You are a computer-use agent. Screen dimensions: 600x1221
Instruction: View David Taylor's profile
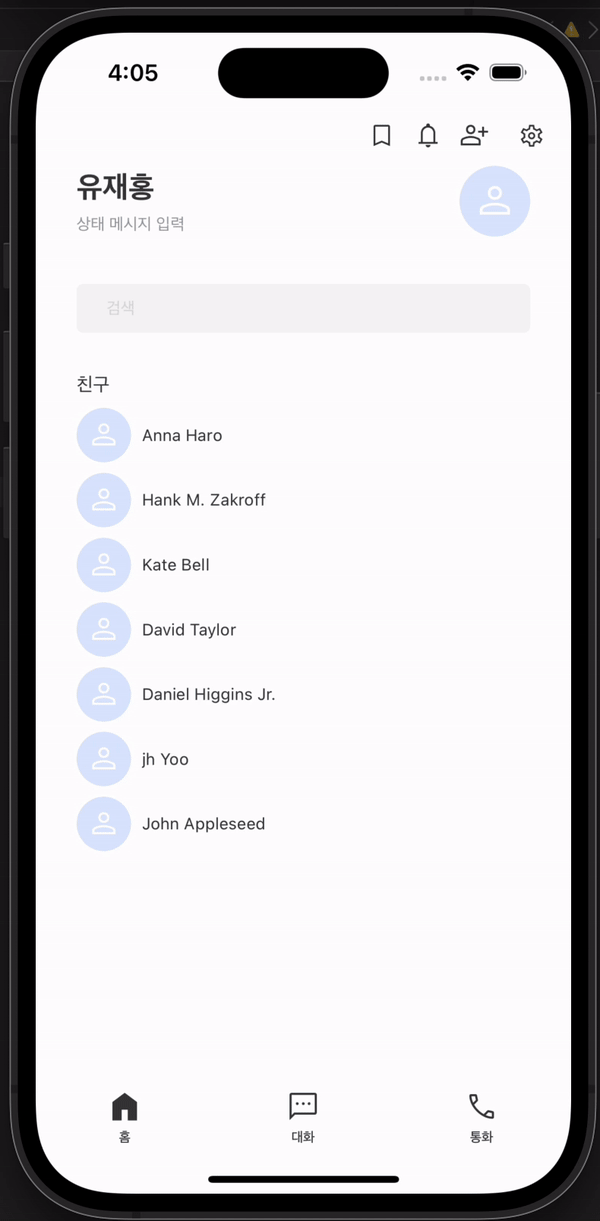(189, 630)
